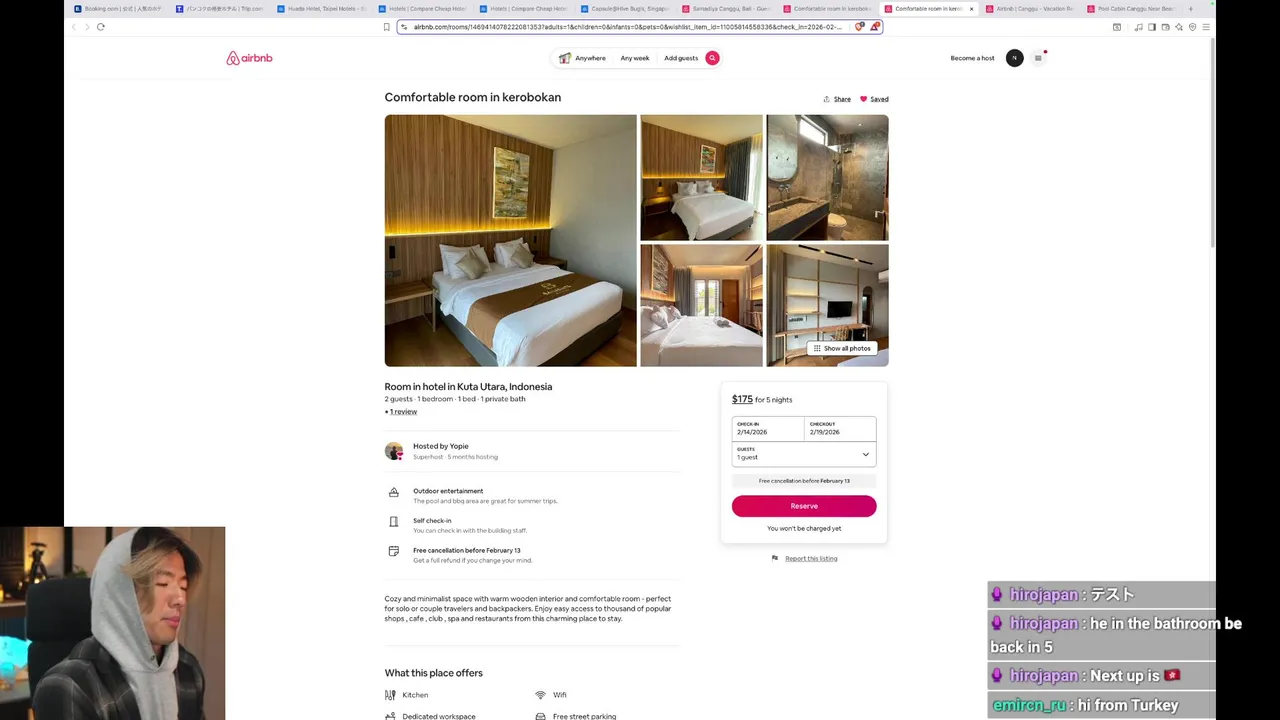Select the Anywhere search option
This screenshot has height=720, width=1280.
(583, 58)
